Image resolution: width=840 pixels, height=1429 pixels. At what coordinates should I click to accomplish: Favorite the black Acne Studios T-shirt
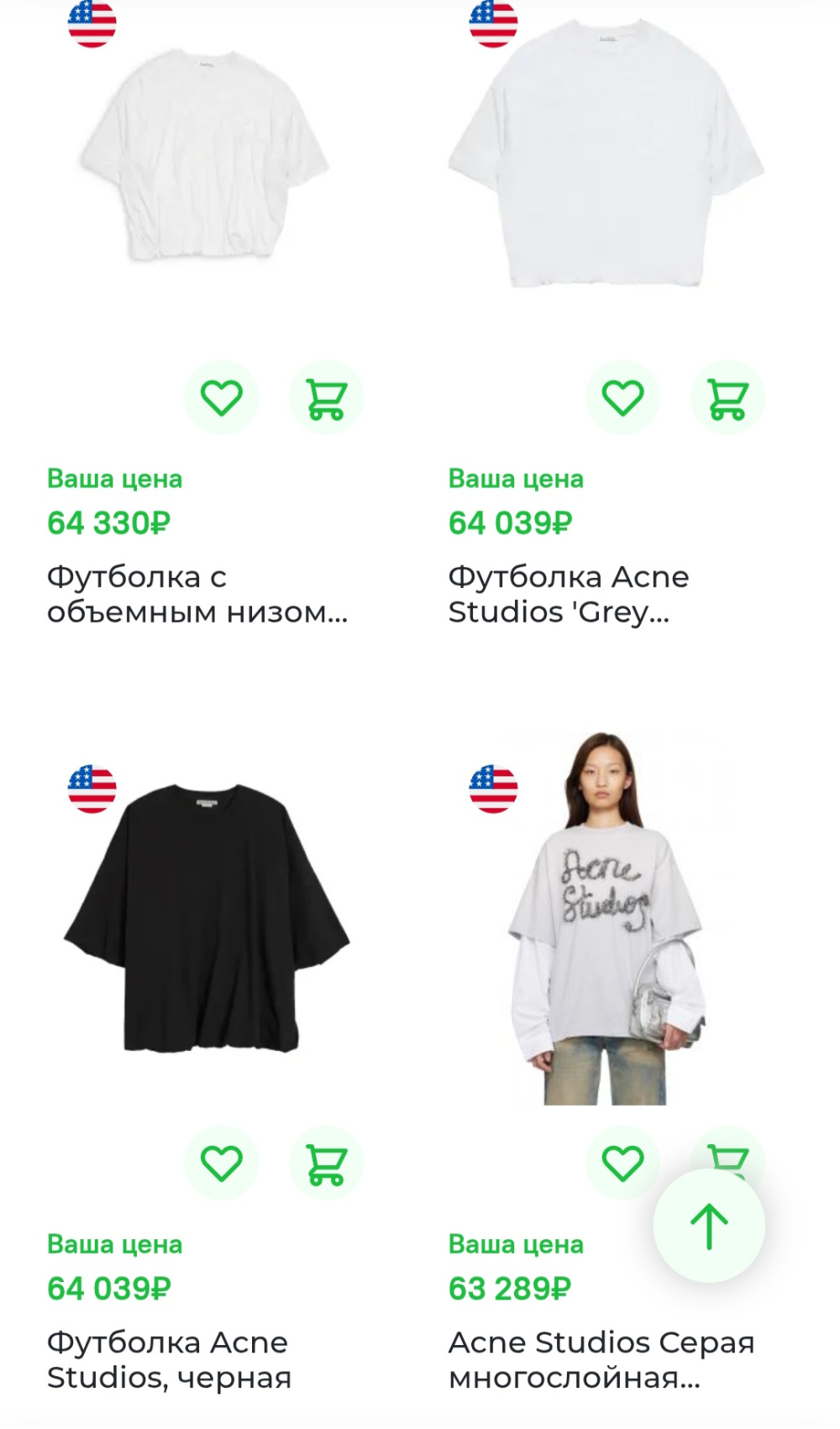point(221,1164)
